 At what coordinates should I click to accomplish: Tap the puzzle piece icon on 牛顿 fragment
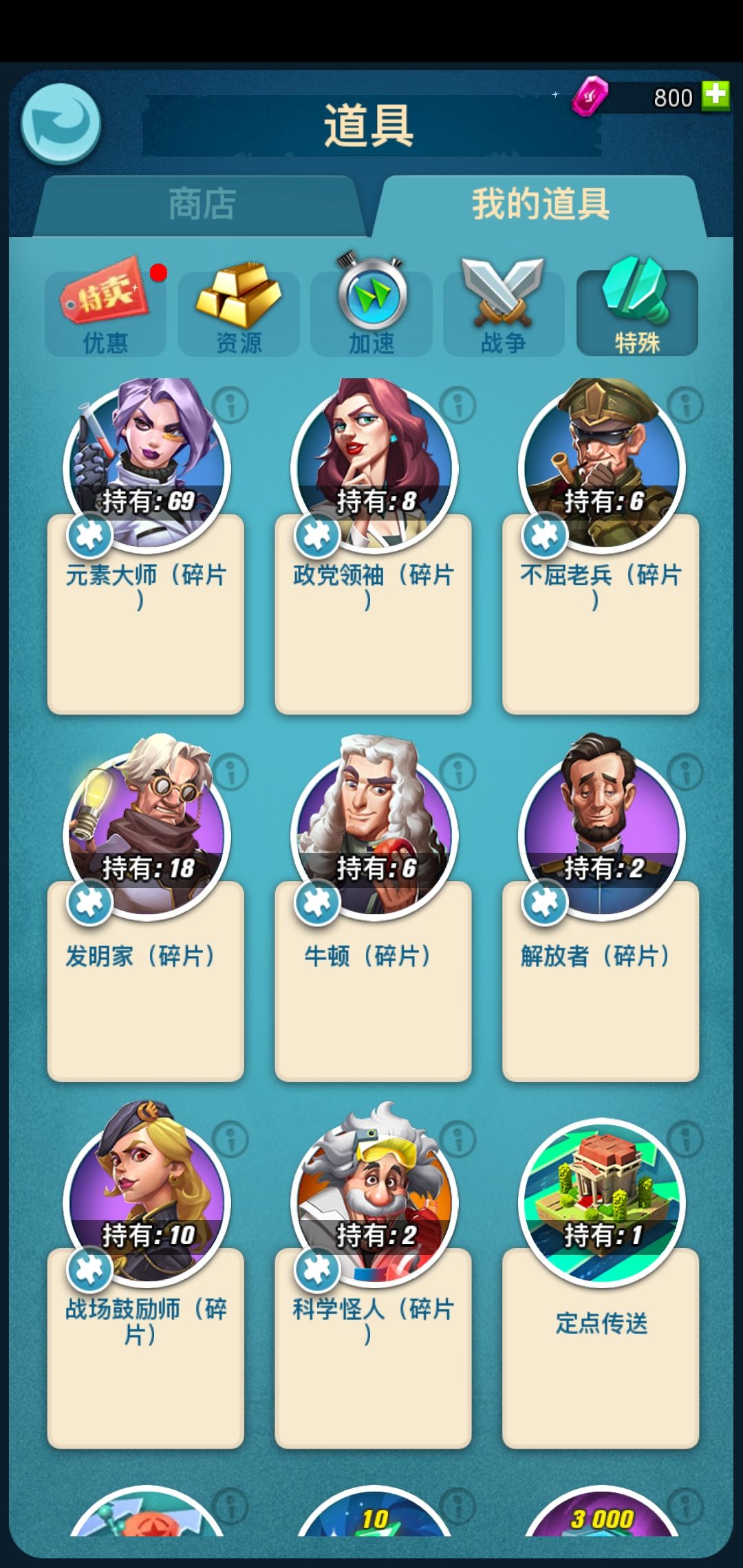pos(319,904)
